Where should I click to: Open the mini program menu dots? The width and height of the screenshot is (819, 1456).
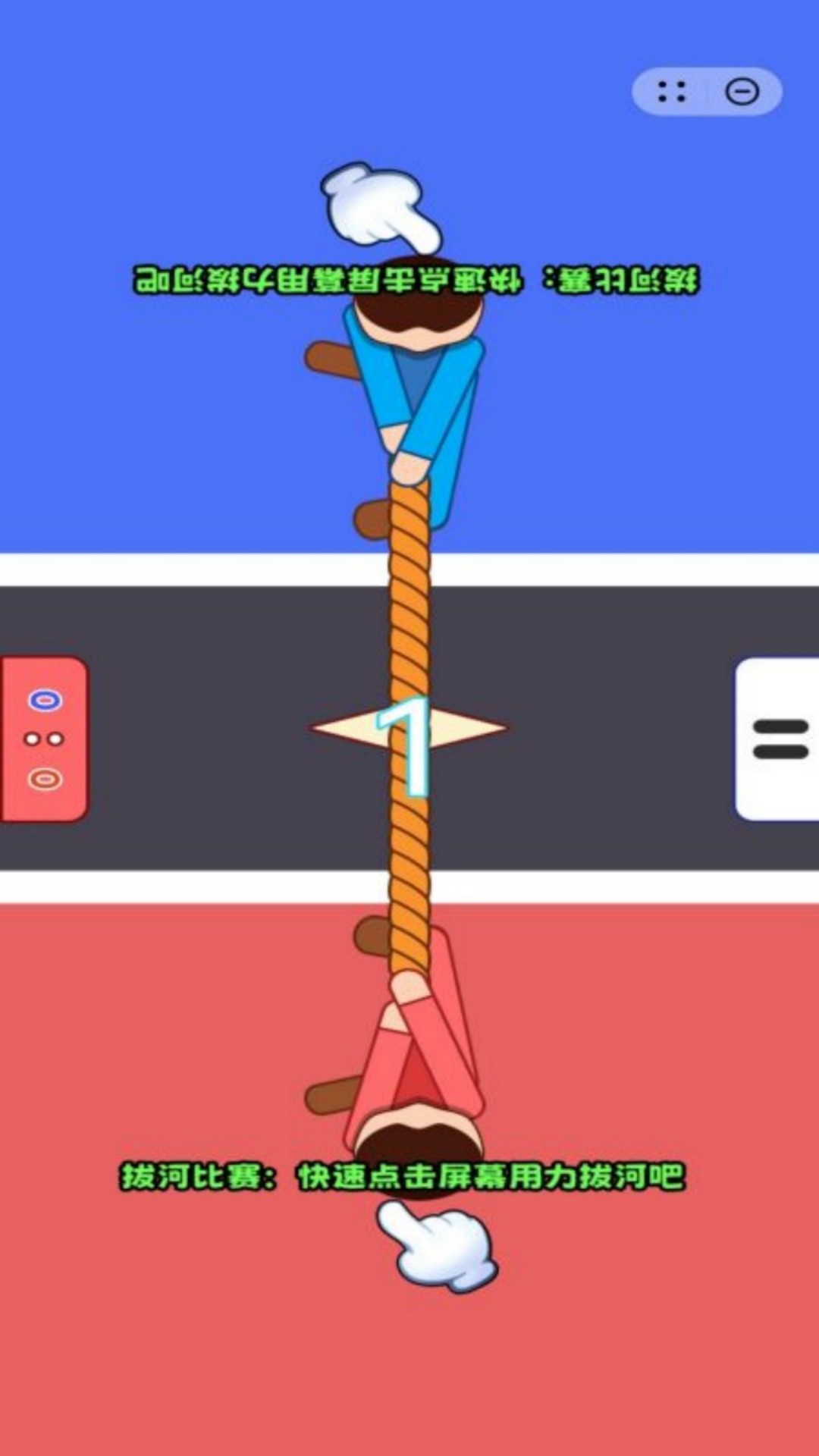pos(671,92)
